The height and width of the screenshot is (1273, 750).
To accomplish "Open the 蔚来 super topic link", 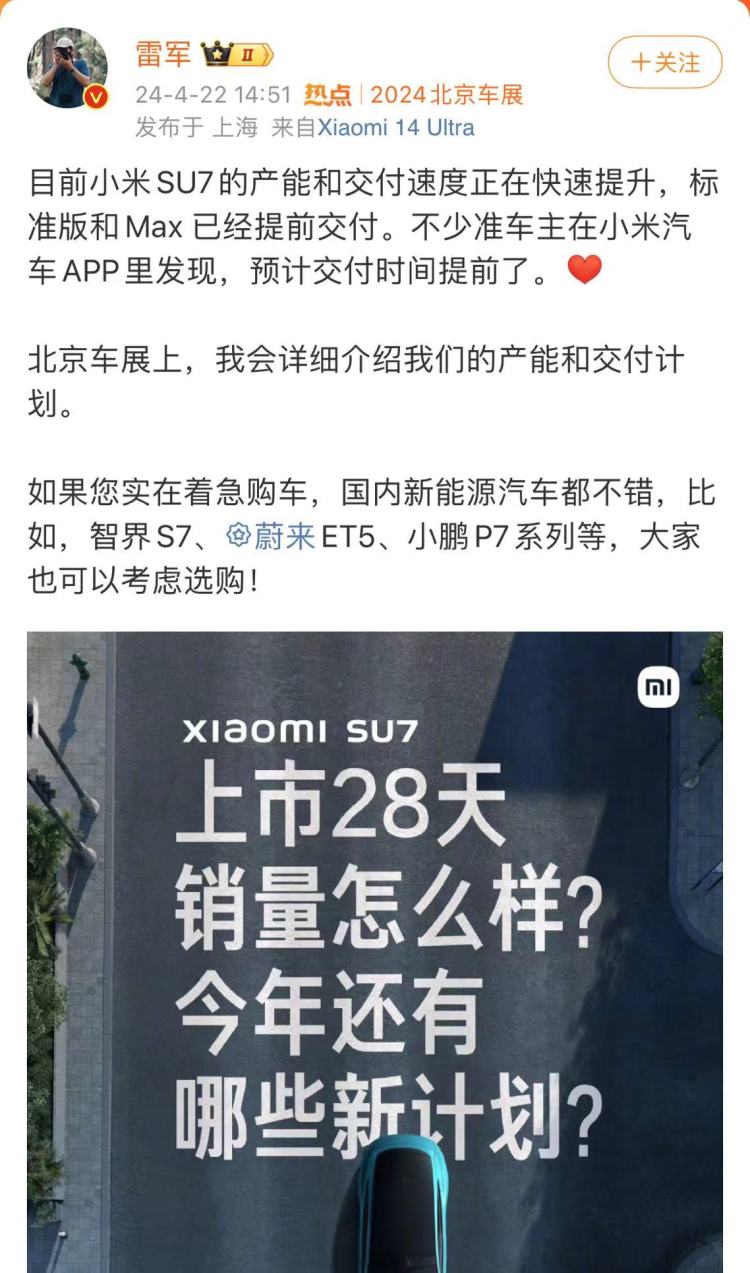I will 272,537.
